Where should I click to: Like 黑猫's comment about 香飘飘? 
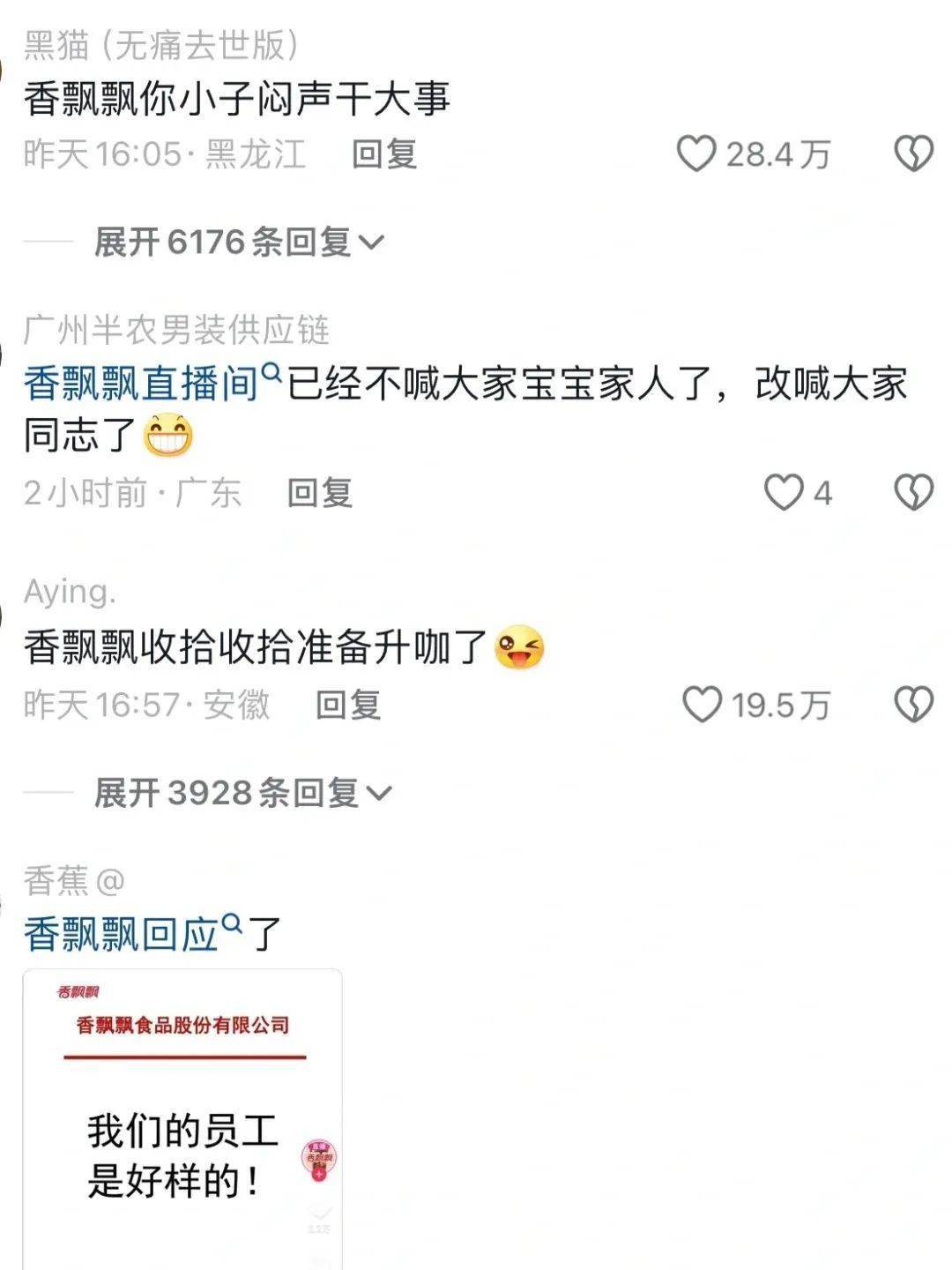pyautogui.click(x=696, y=154)
